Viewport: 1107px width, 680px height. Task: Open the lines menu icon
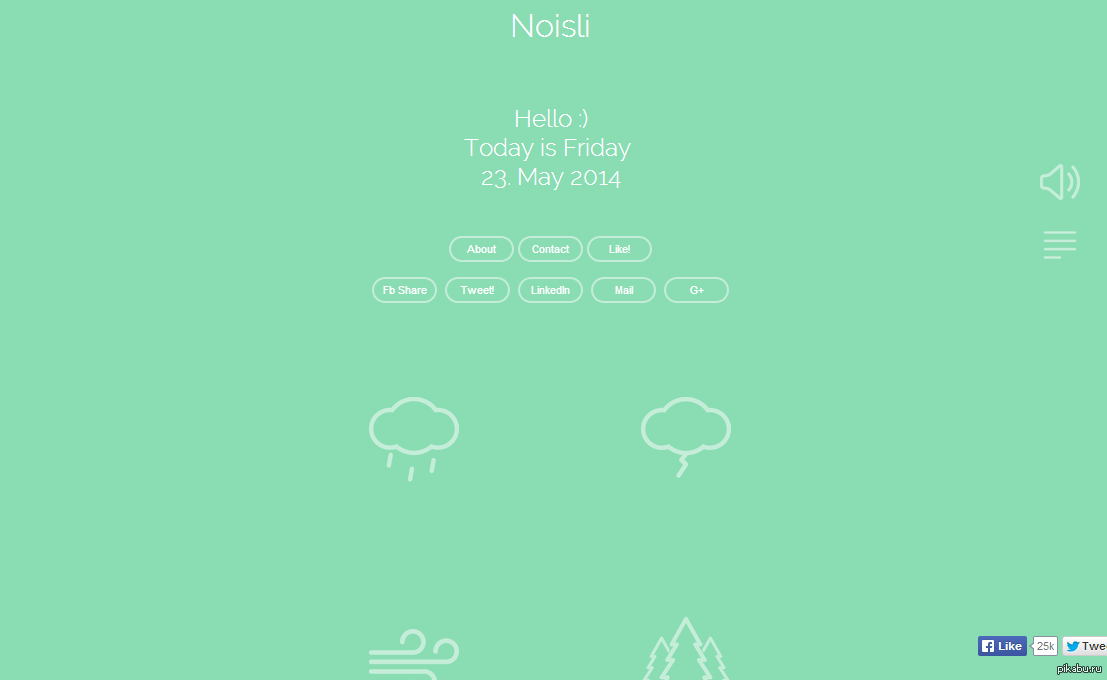(x=1059, y=245)
